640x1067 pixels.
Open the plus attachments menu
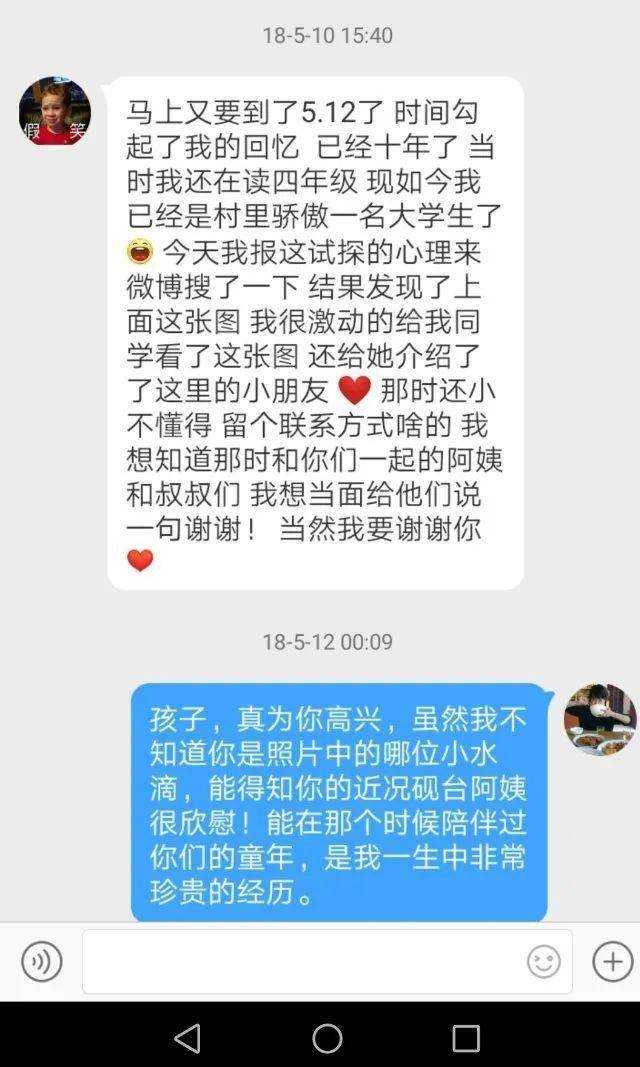(612, 962)
